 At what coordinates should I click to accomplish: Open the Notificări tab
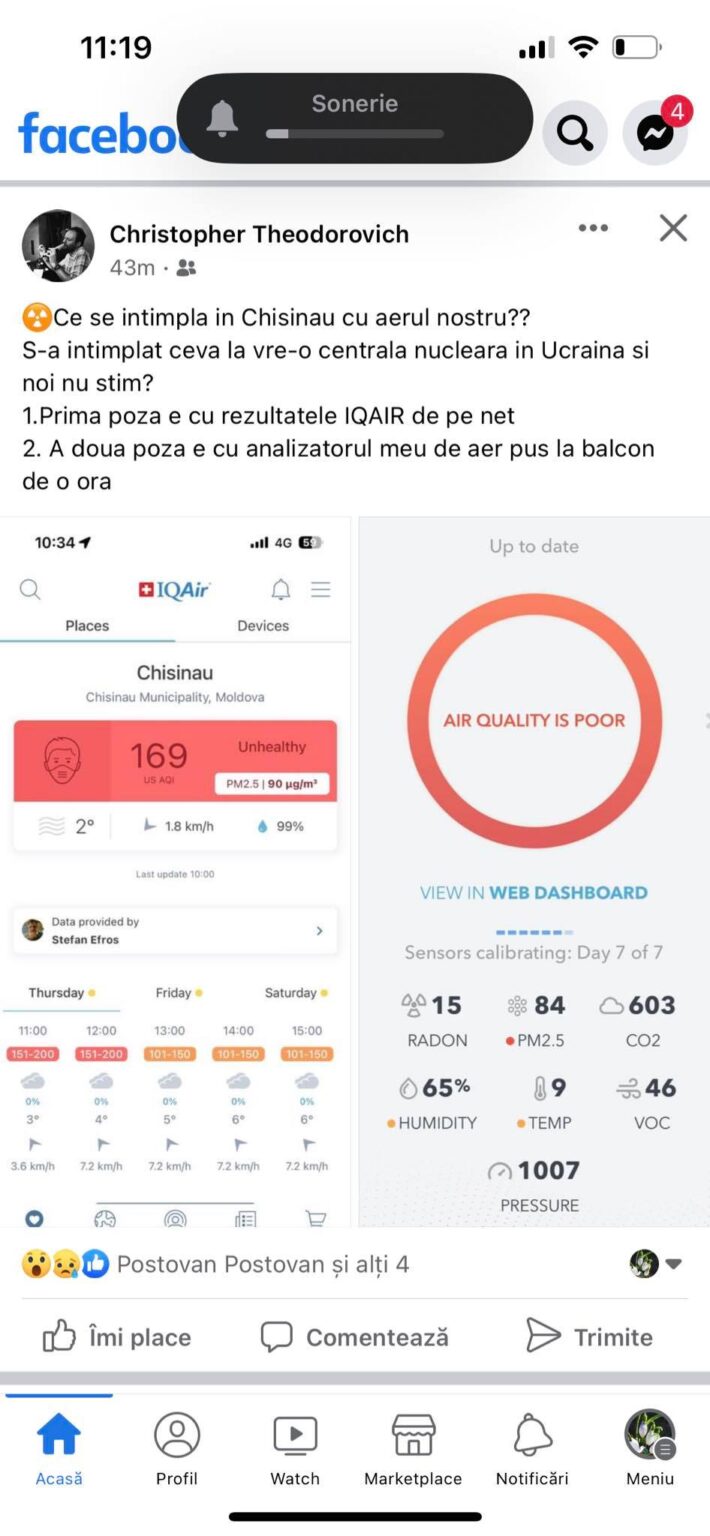(532, 1449)
